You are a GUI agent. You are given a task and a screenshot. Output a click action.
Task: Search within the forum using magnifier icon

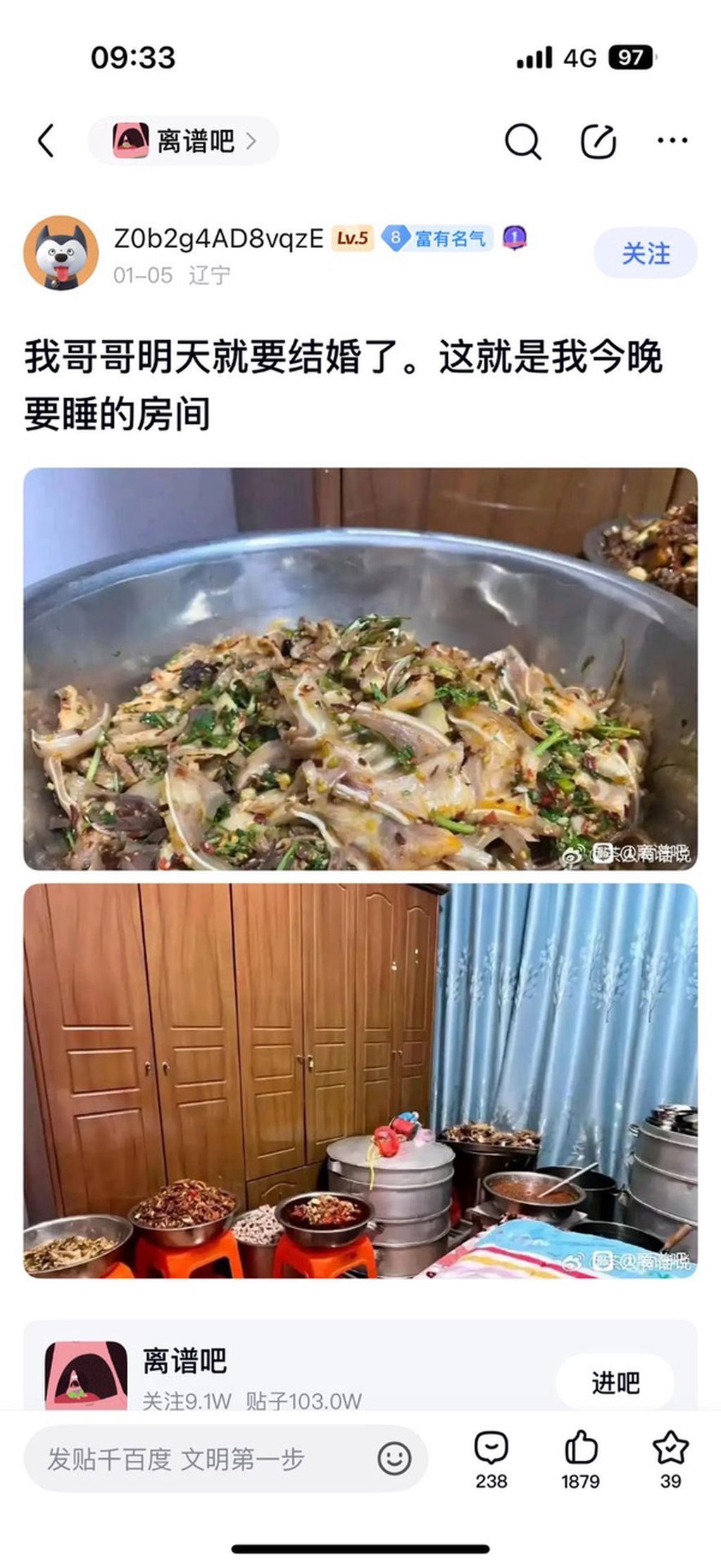(x=522, y=141)
